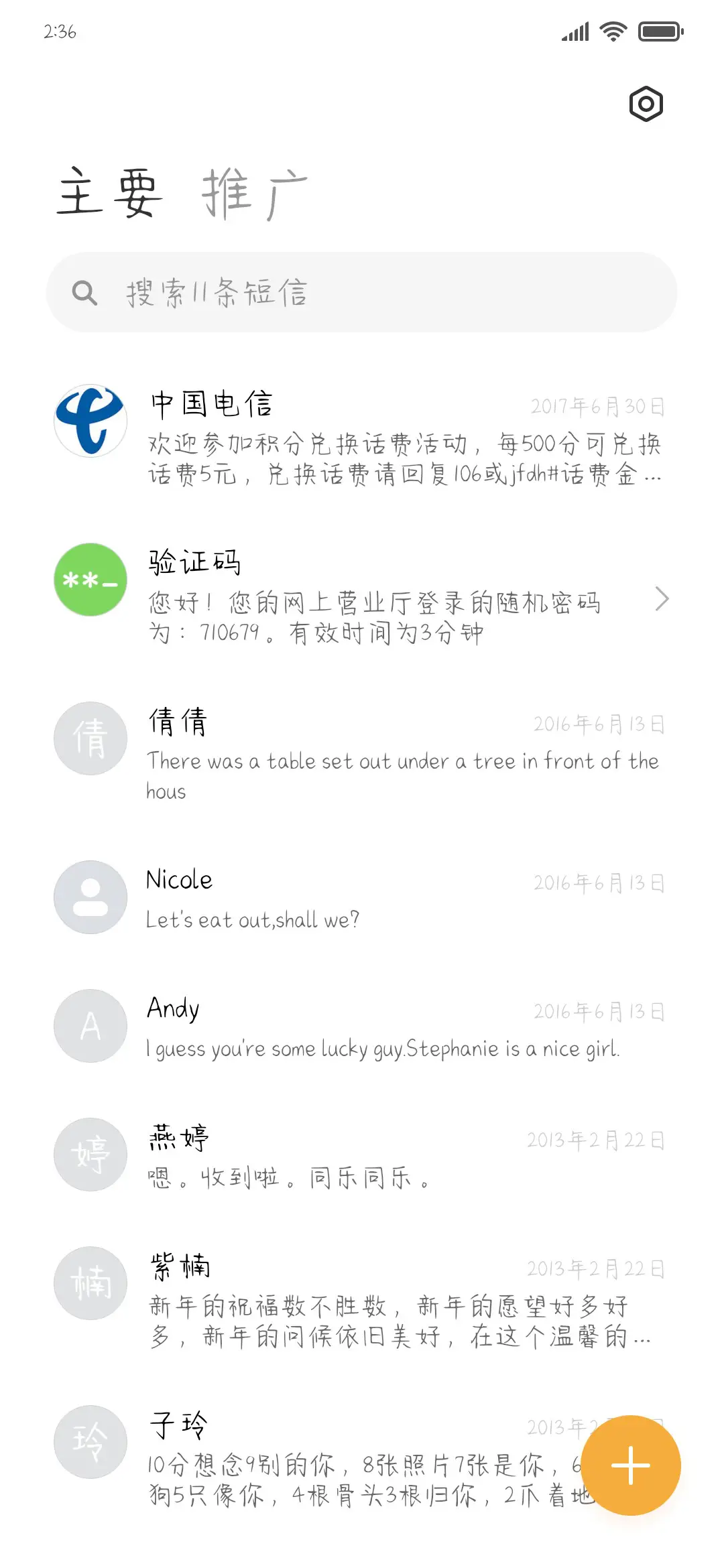The height and width of the screenshot is (1568, 724).
Task: Expand the verification code conversation via chevron
Action: coord(662,598)
